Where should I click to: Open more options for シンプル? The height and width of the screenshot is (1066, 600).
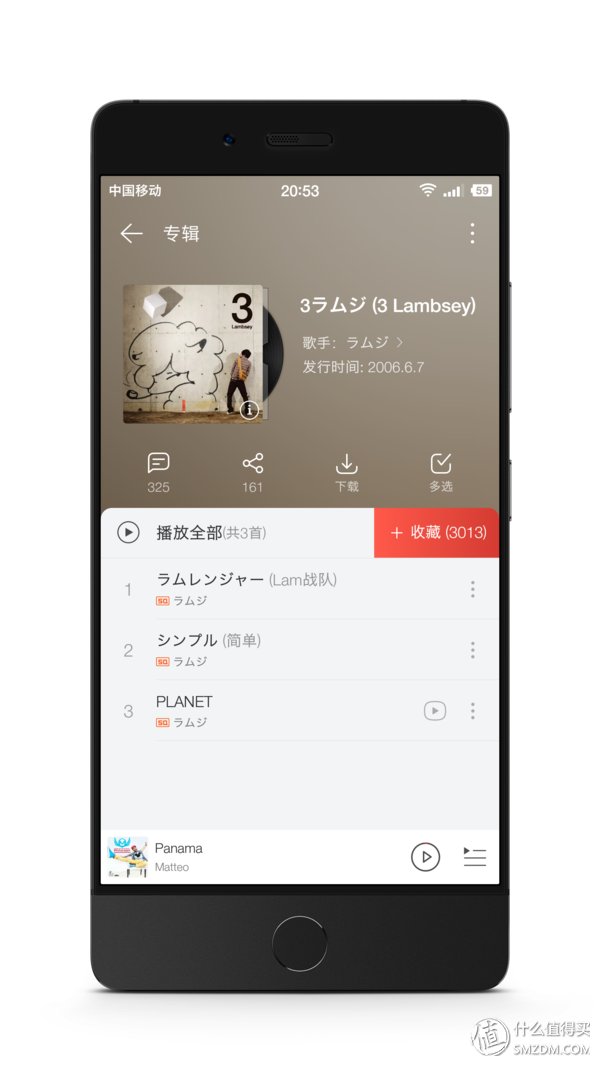click(x=472, y=650)
